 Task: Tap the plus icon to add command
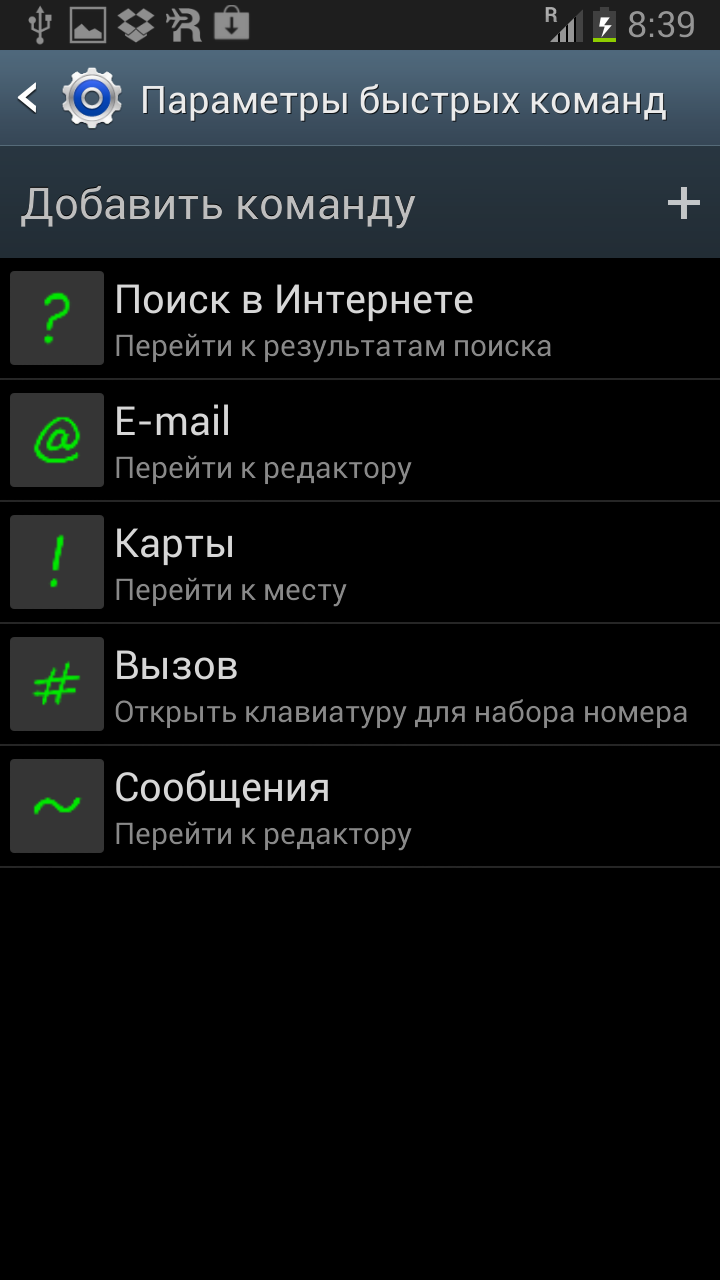[x=683, y=203]
